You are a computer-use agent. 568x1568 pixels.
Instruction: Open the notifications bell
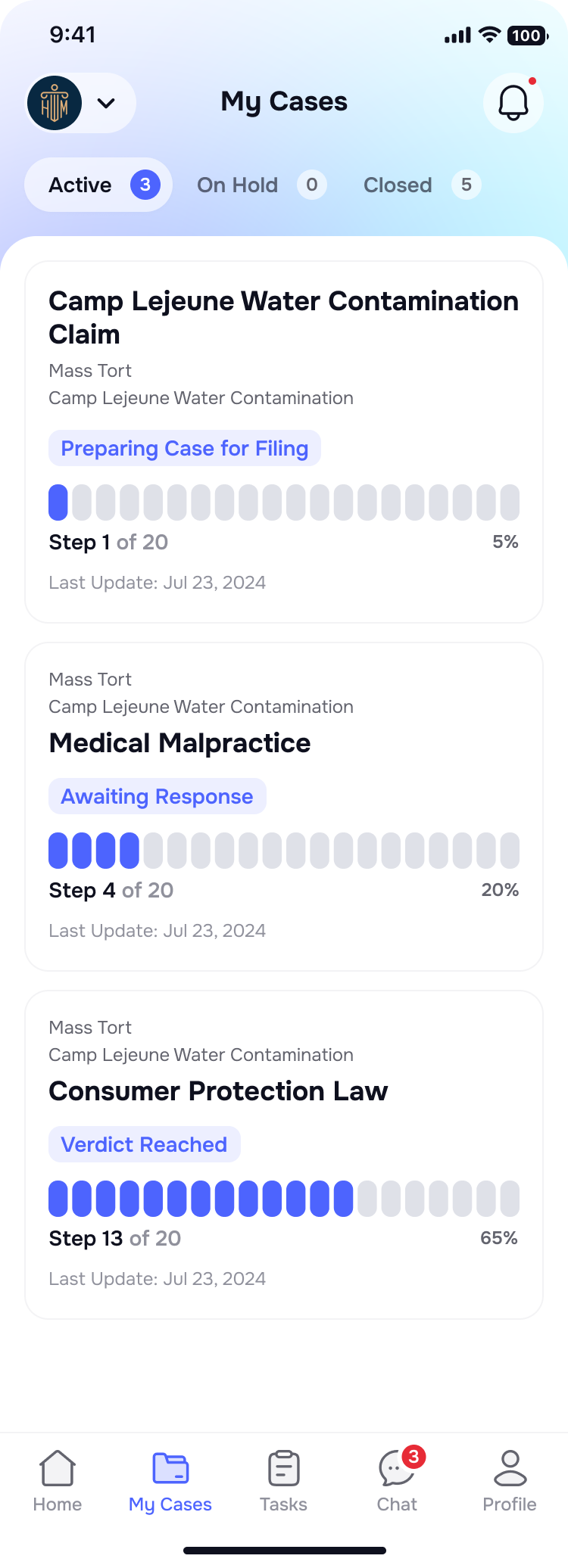513,102
